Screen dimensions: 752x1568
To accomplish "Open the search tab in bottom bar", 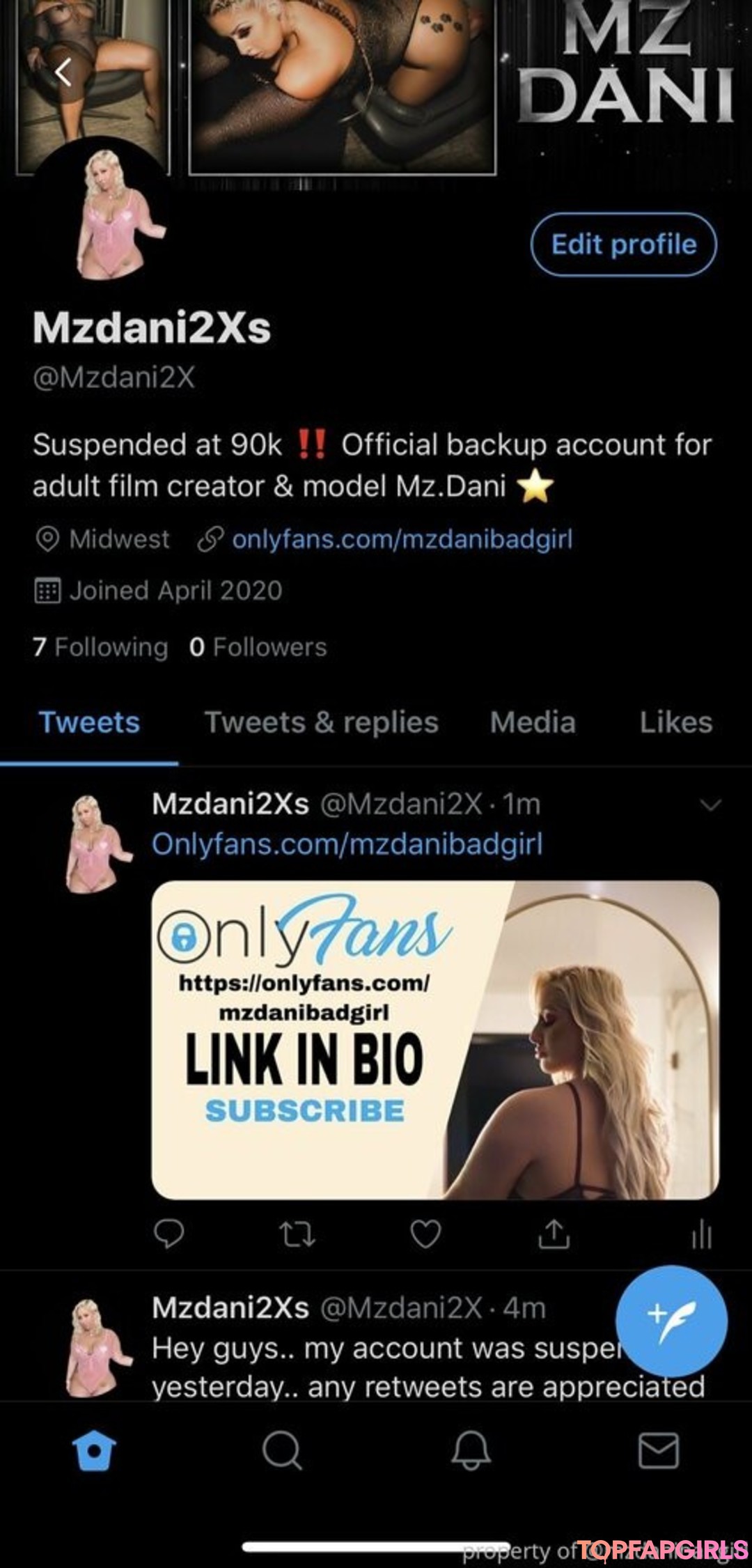I will 282,1450.
